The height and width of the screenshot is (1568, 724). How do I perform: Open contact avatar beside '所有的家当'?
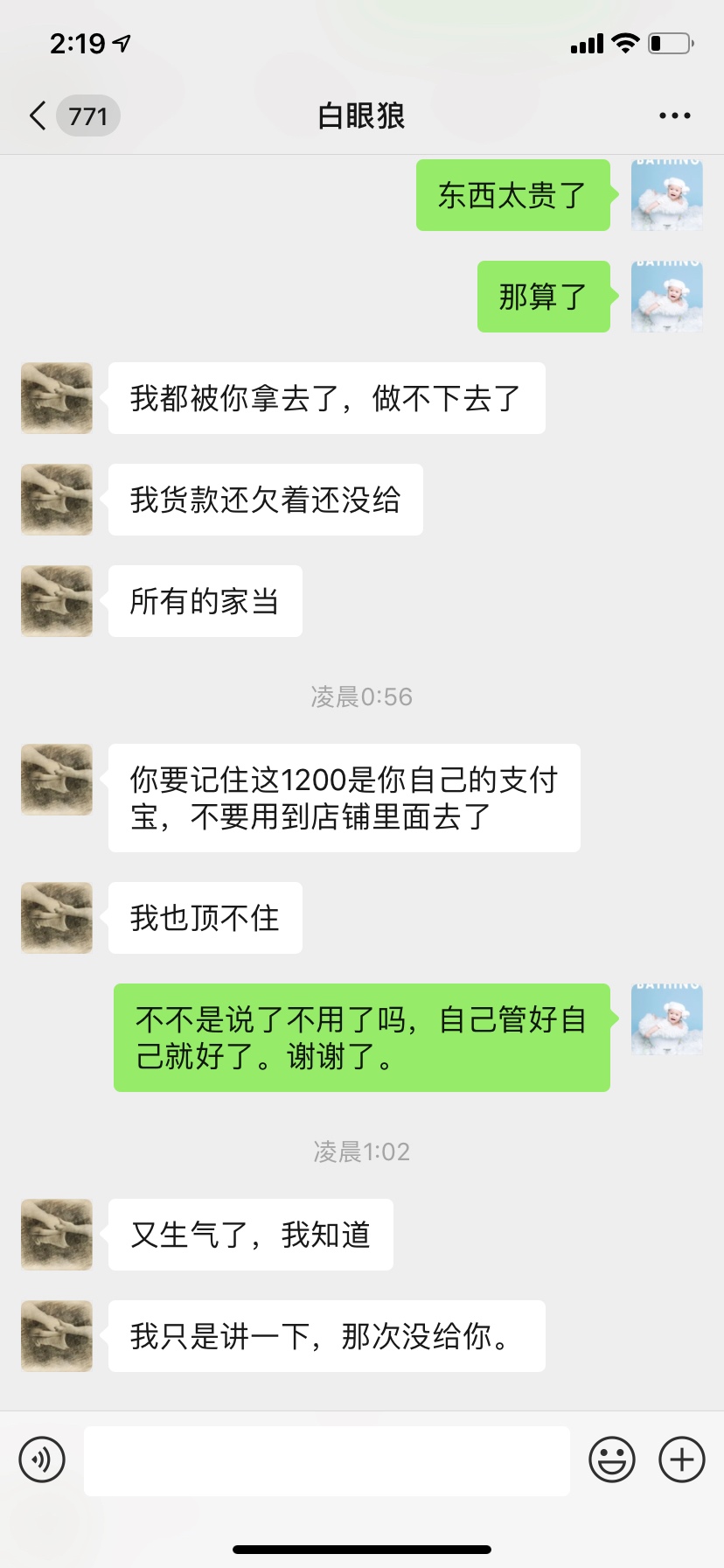(x=57, y=601)
